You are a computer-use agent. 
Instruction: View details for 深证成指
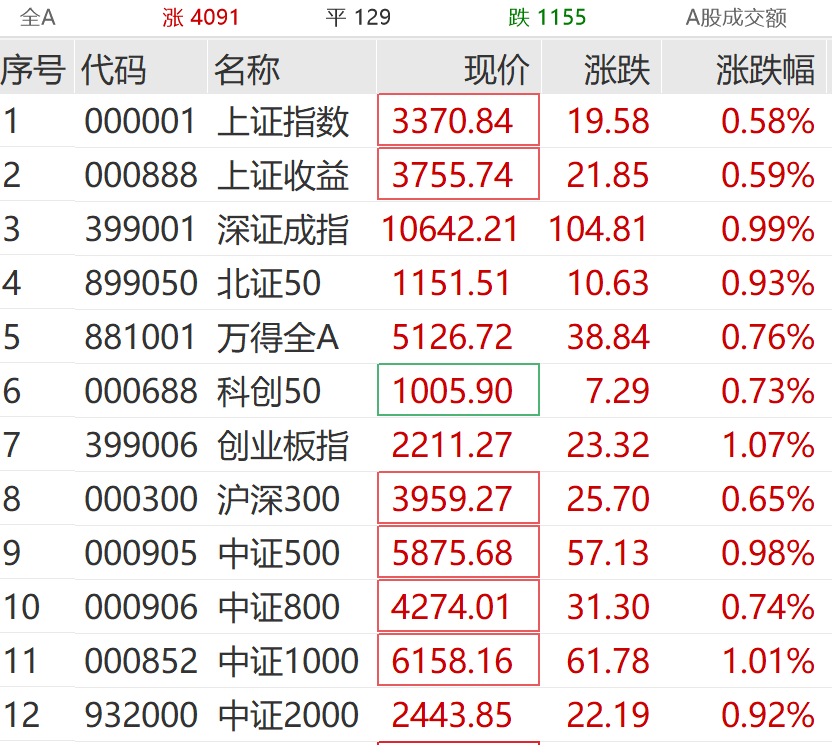(283, 229)
